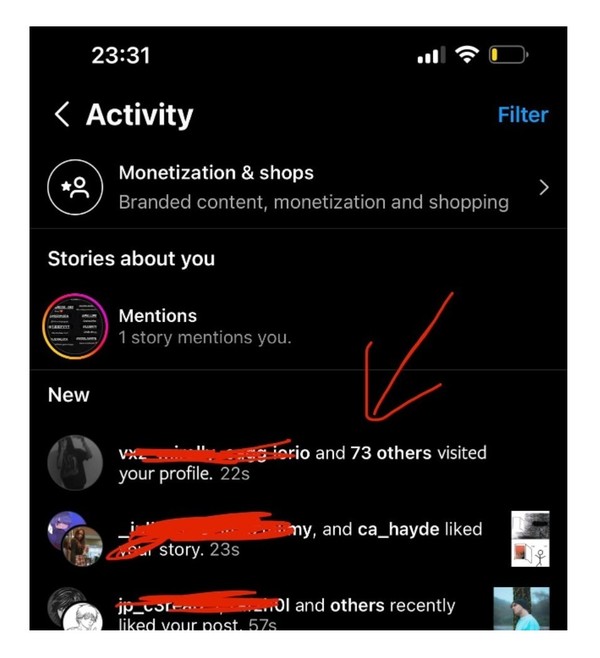This screenshot has height=658, width=600.
Task: Open the Filter options
Action: (522, 115)
